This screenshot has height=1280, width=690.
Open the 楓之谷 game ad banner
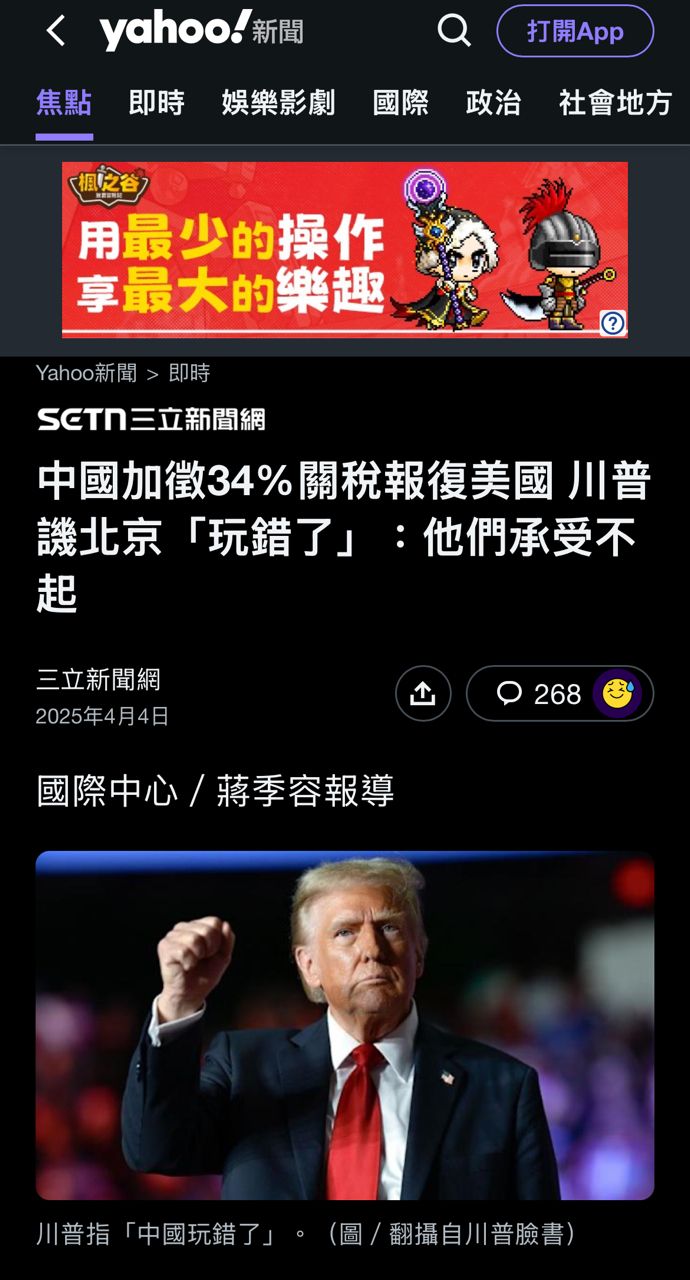[330, 250]
